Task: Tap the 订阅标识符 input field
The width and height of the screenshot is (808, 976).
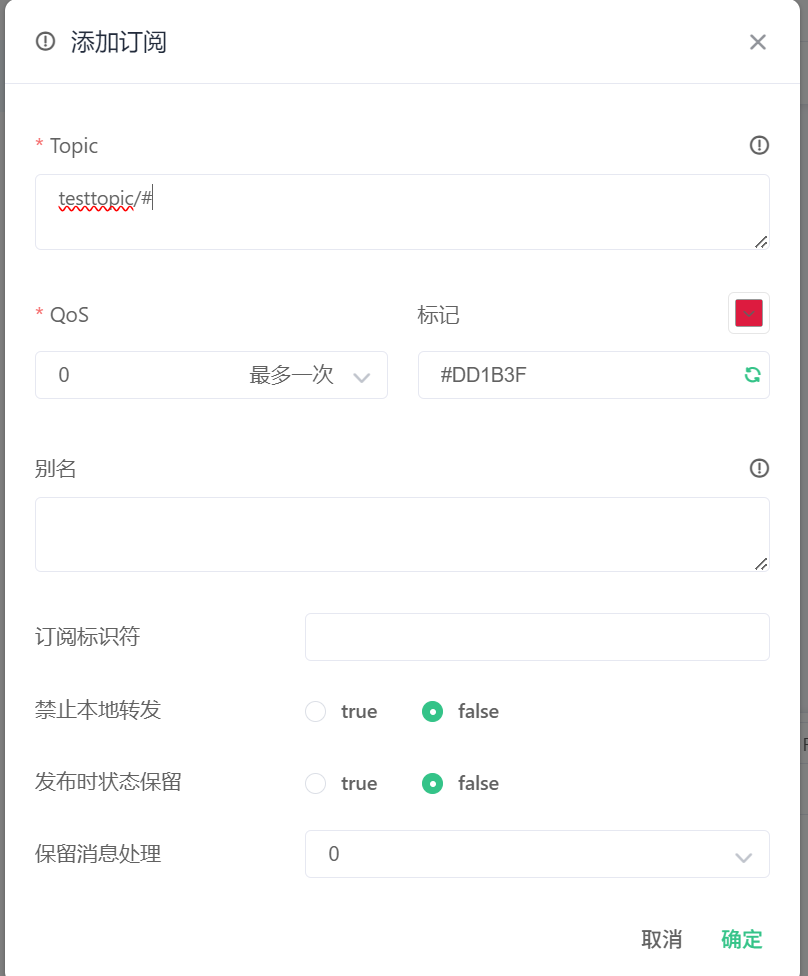Action: click(537, 637)
